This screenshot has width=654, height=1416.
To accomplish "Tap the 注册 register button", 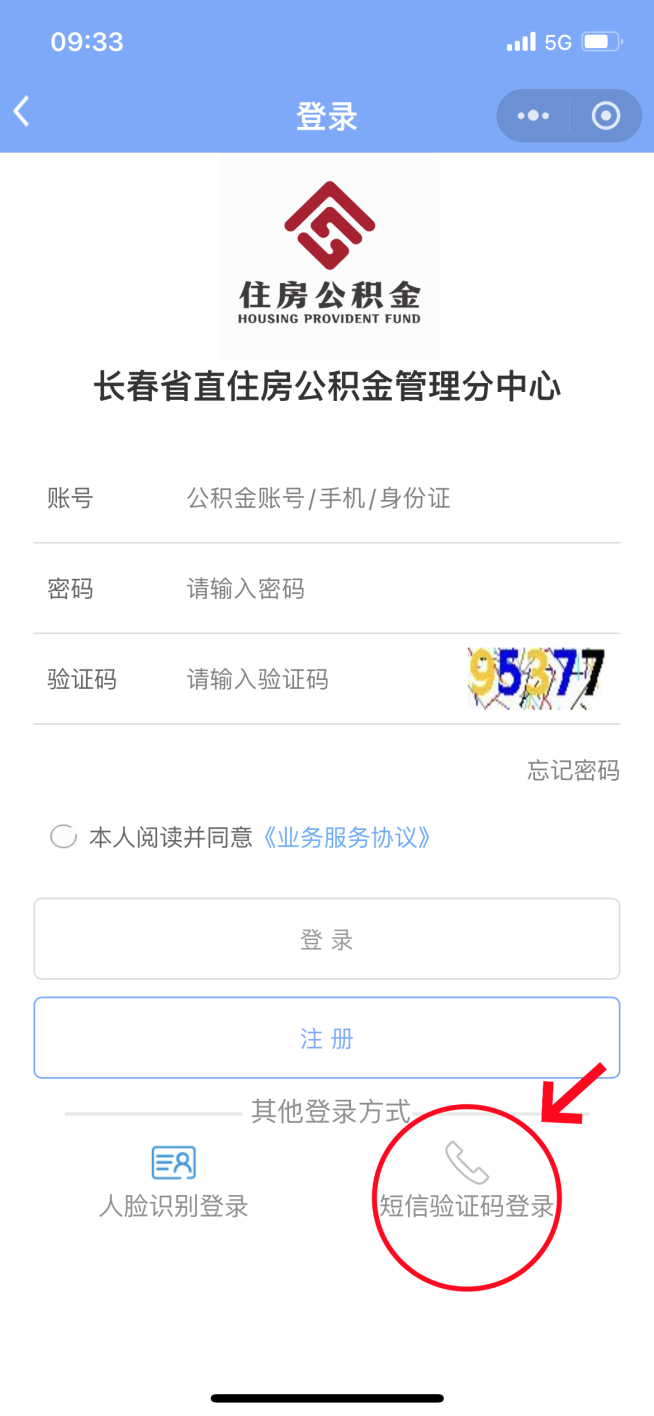I will click(327, 1038).
